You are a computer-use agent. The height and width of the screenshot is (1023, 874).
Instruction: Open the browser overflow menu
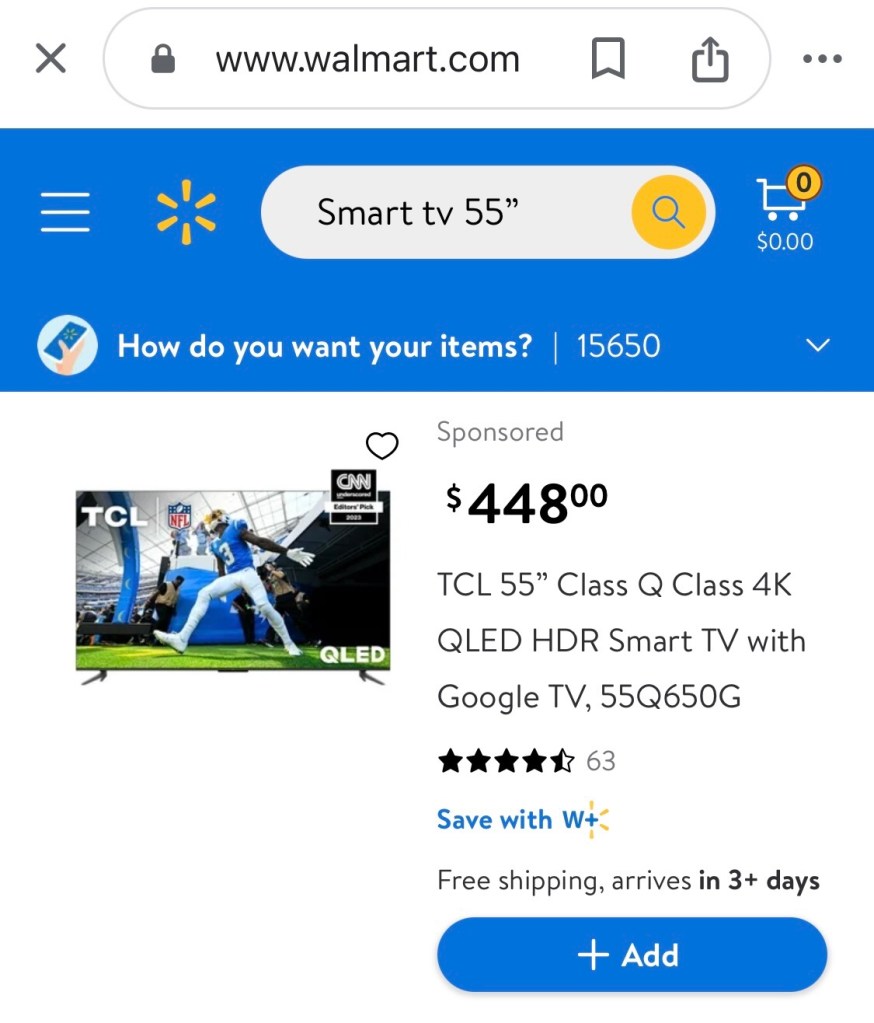point(822,60)
